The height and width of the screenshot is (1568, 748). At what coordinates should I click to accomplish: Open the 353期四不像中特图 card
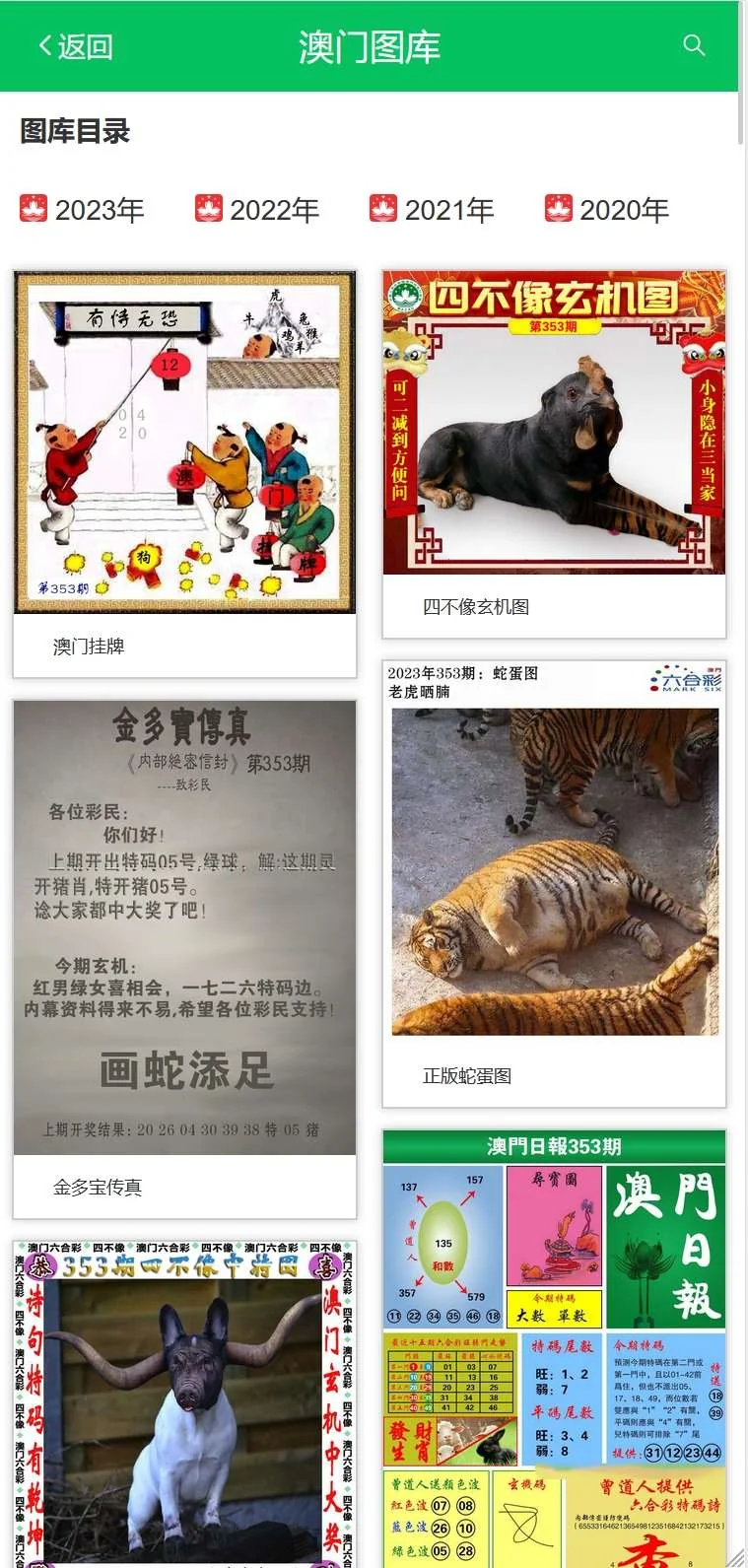click(x=184, y=1399)
